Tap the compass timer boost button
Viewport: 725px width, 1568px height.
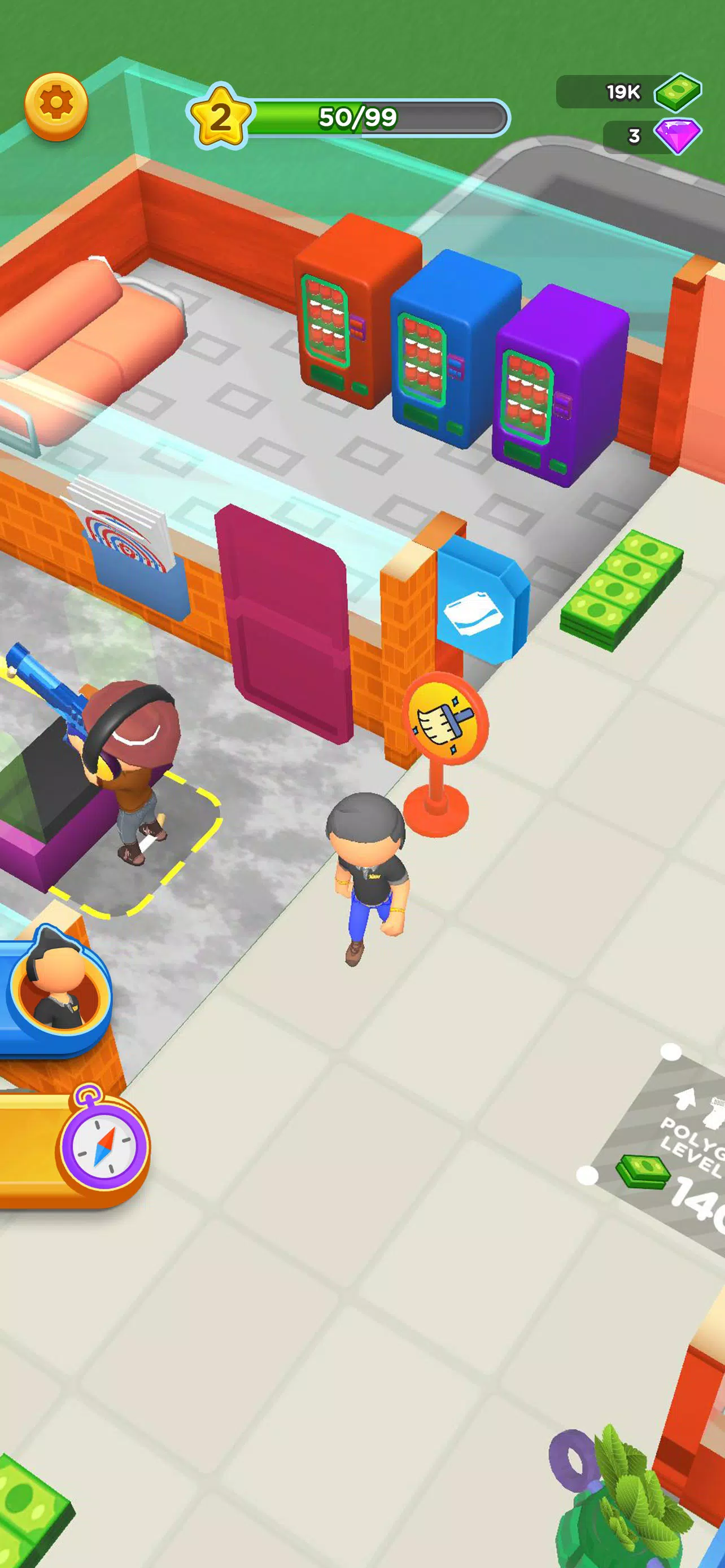pyautogui.click(x=102, y=1147)
